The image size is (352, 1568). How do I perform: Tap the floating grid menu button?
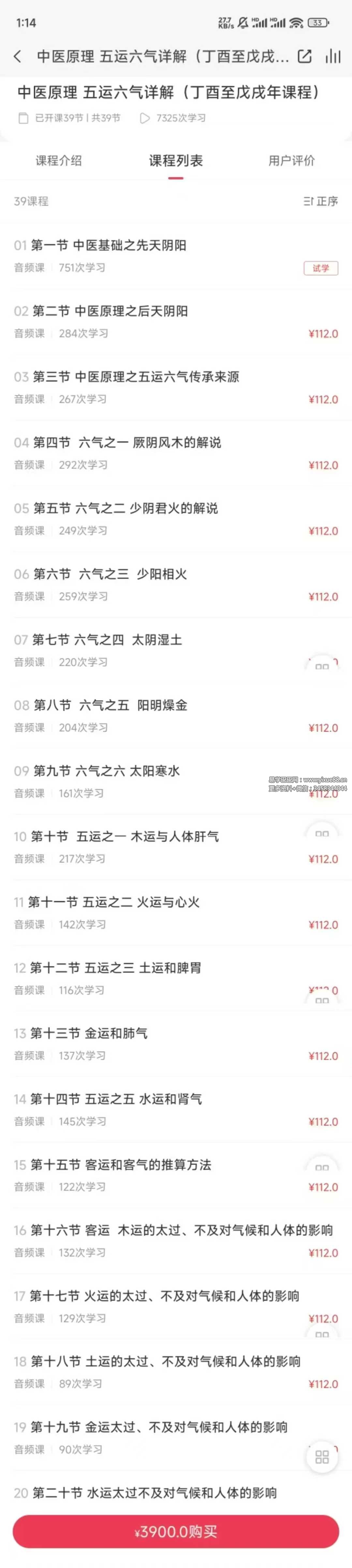(322, 1457)
